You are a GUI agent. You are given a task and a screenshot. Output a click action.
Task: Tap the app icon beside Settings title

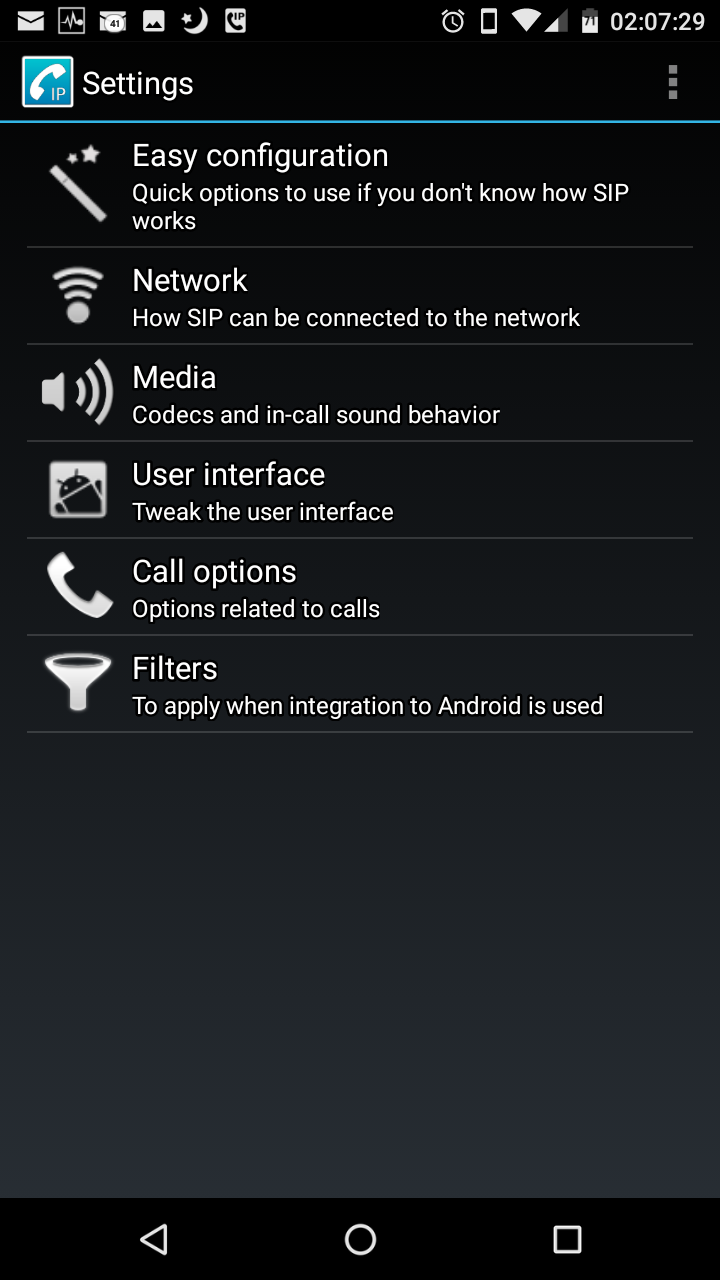pos(47,82)
